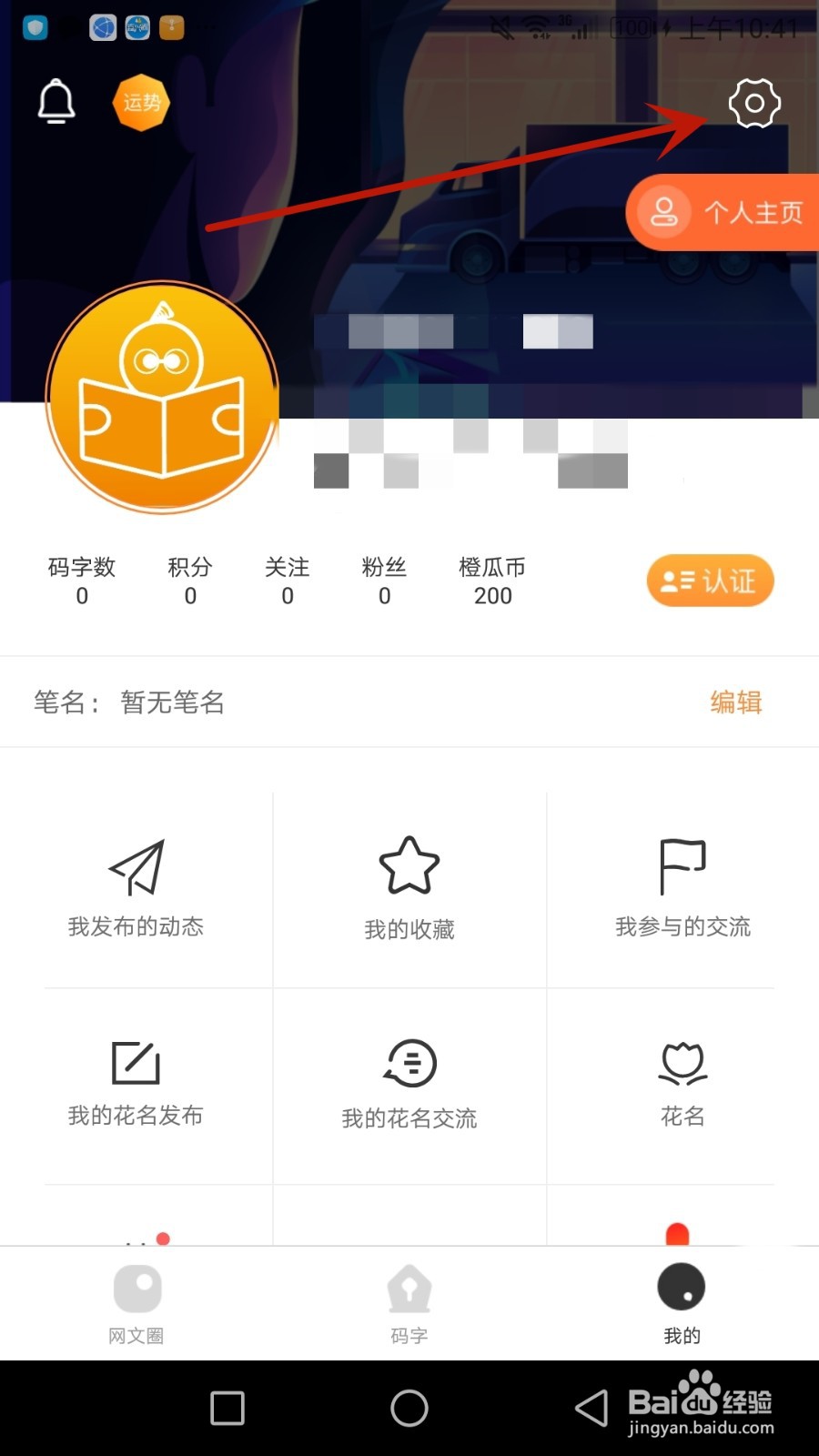Go to the system home screen
The width and height of the screenshot is (819, 1456).
[x=409, y=1408]
